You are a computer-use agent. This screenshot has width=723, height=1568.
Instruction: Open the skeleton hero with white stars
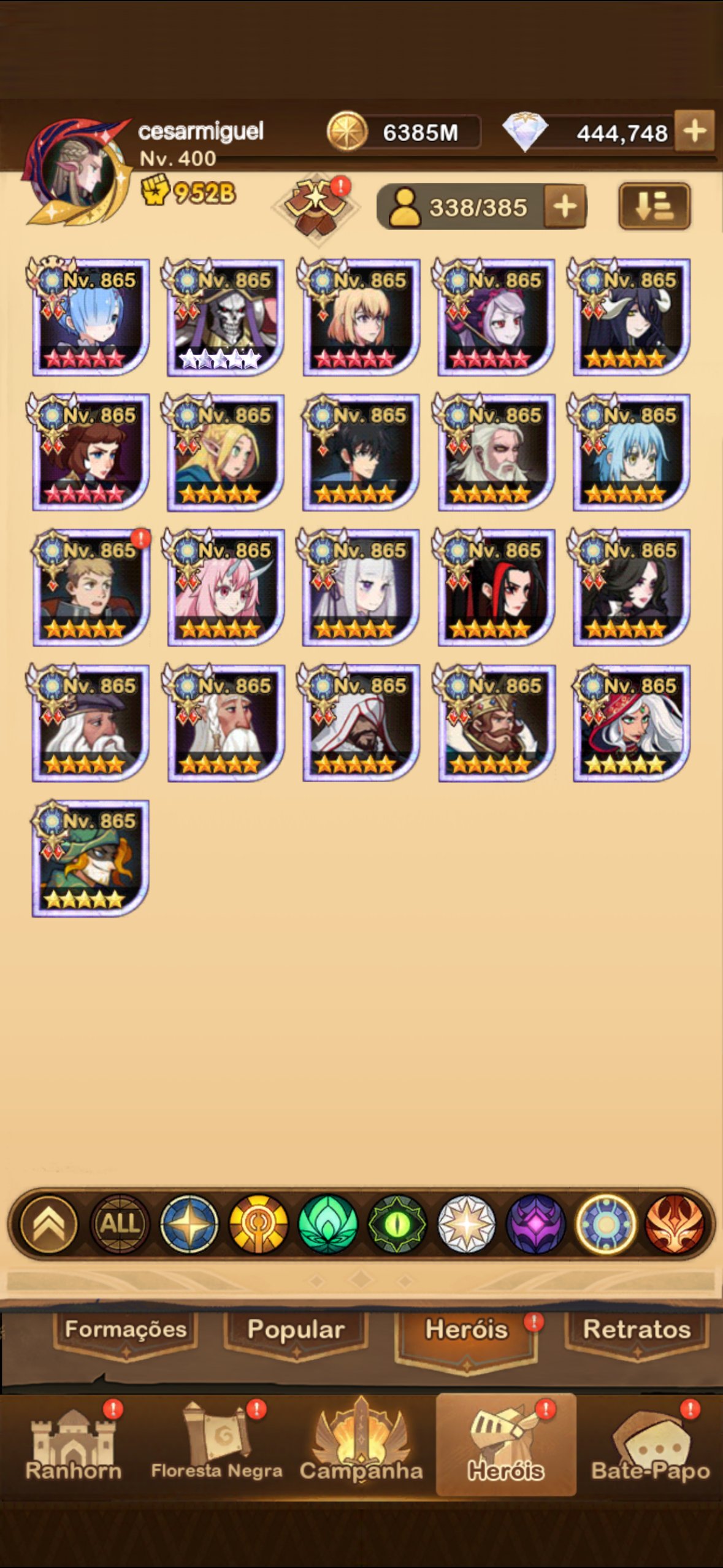tap(226, 317)
